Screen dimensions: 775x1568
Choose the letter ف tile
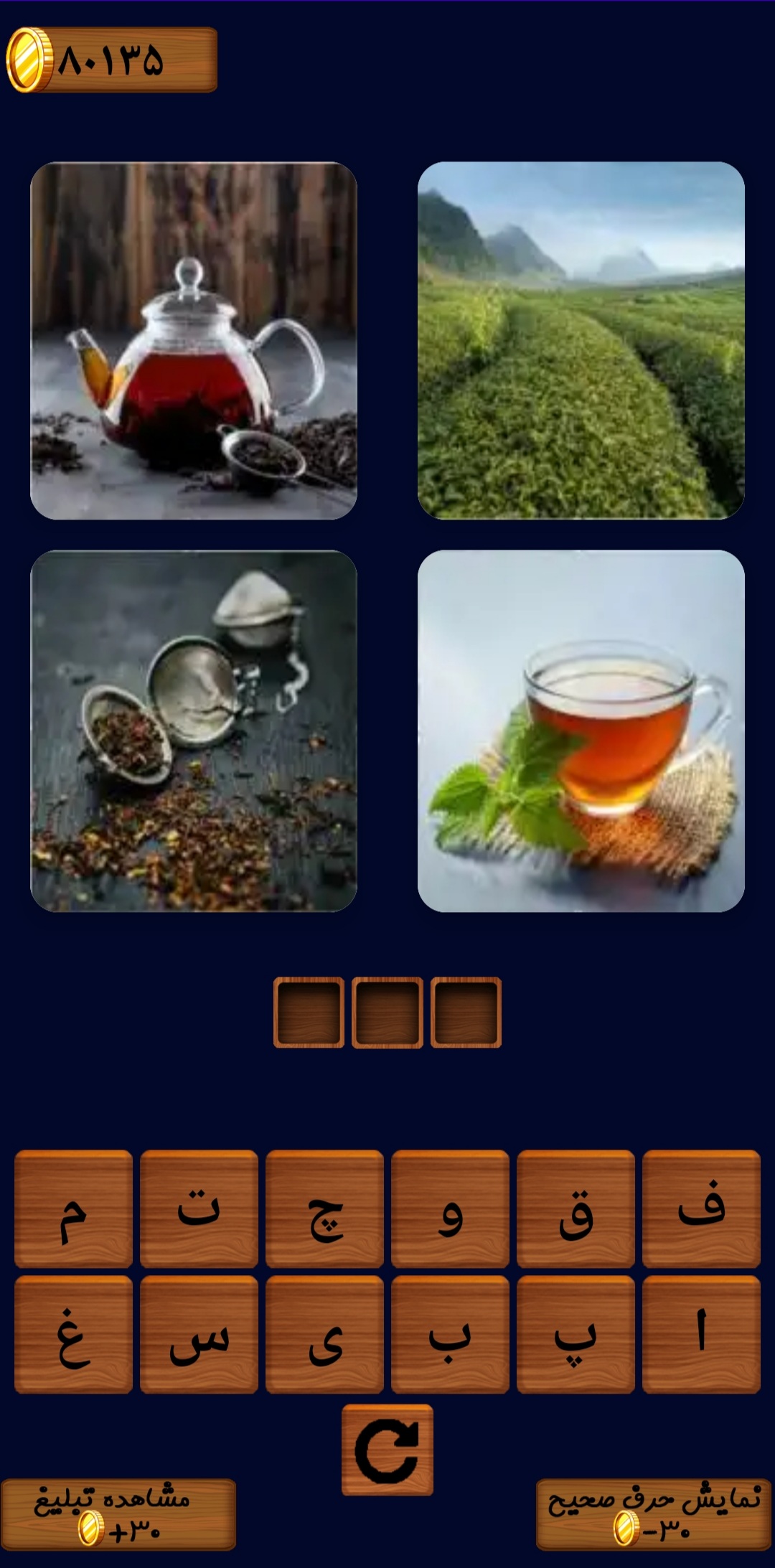pyautogui.click(x=701, y=1208)
